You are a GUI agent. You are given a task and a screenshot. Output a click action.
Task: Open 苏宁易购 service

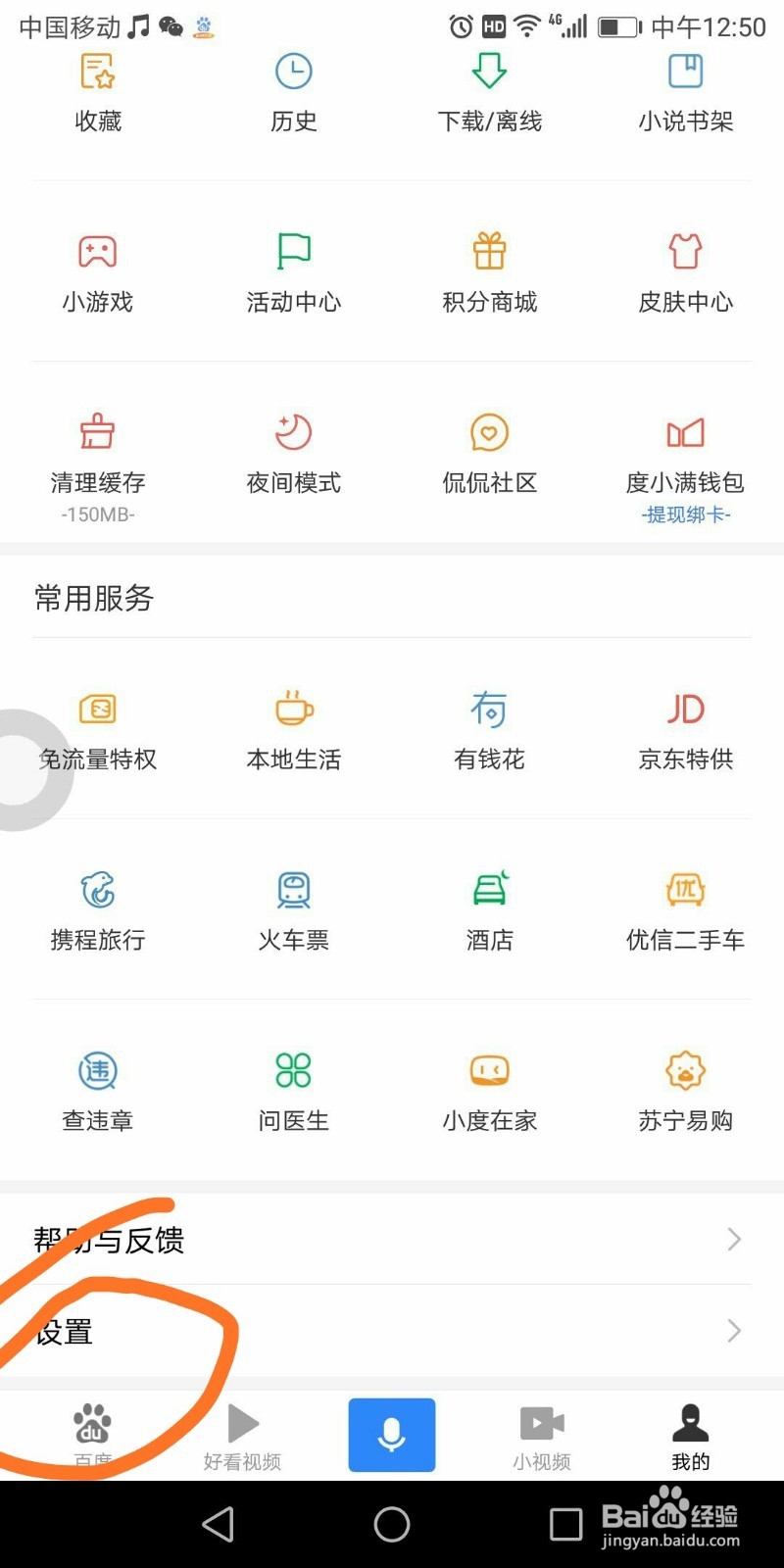coord(686,1091)
